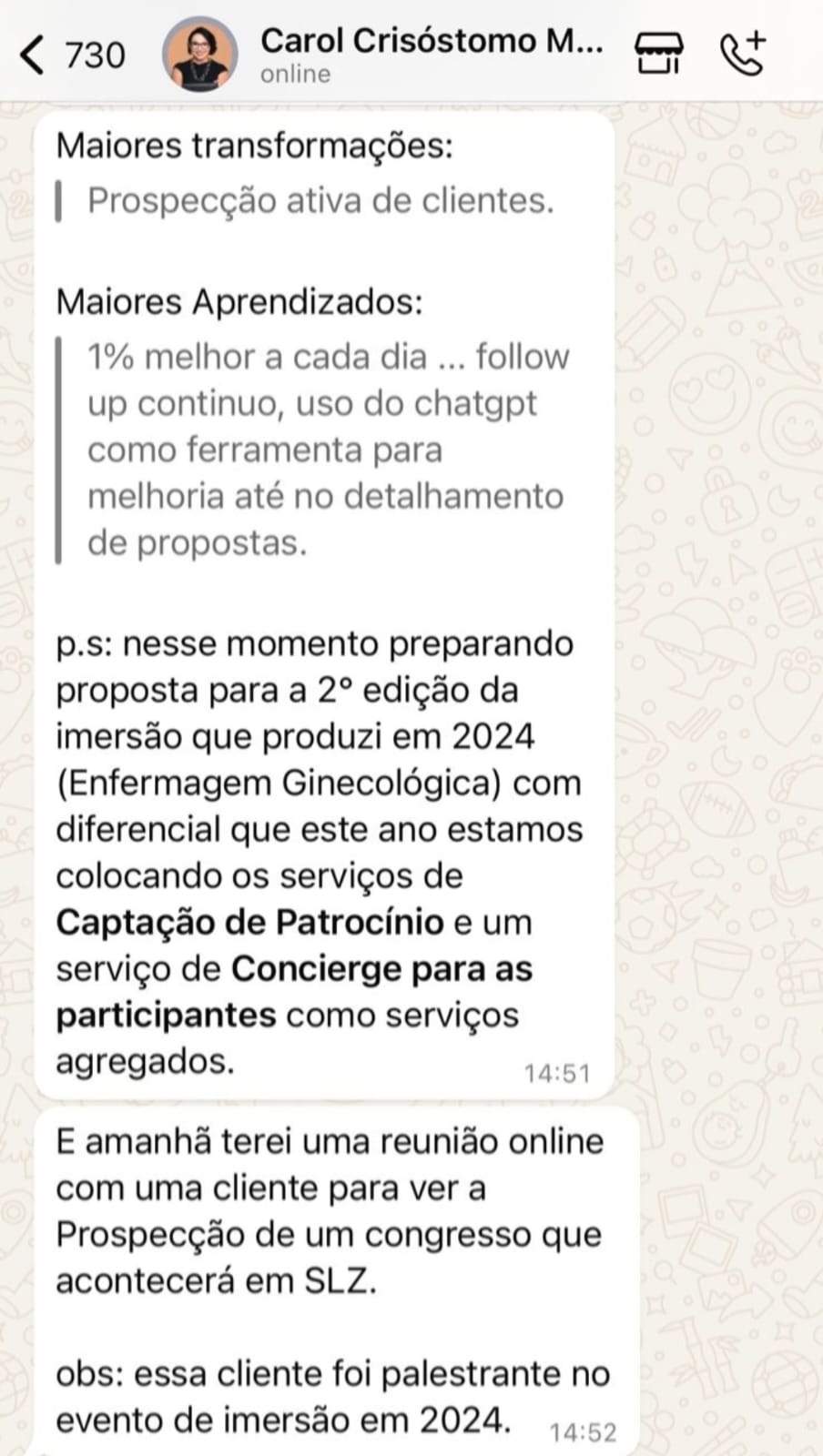823x1456 pixels.
Task: Click the message starting with E amanhã
Action: coord(328,1210)
